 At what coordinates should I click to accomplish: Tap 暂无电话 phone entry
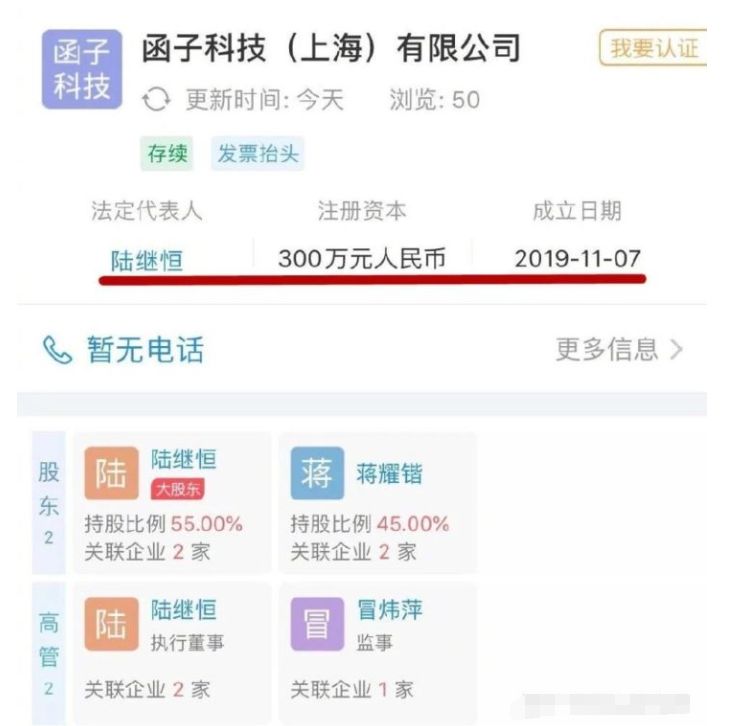(x=124, y=350)
